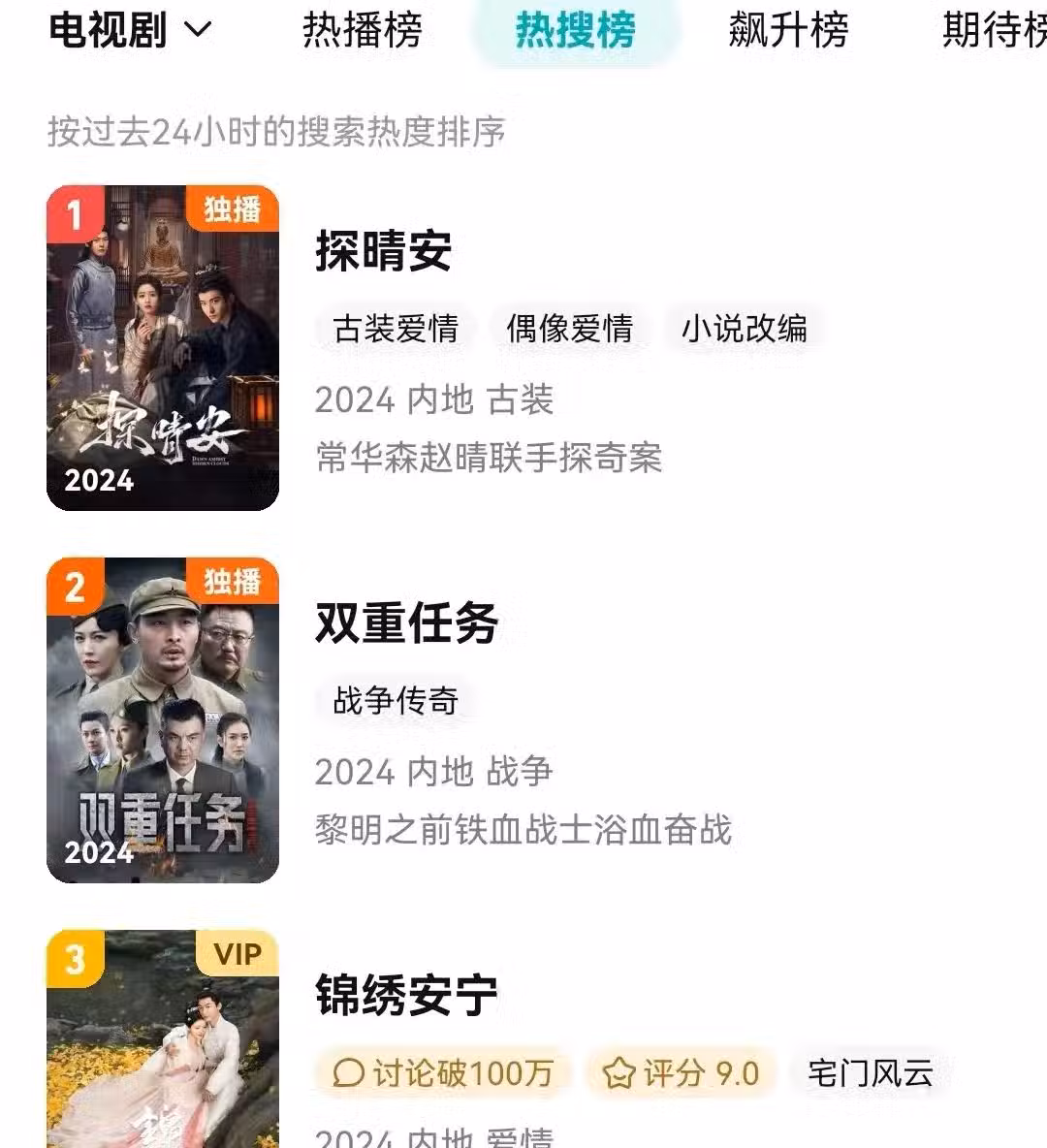Tap the 战争传奇 tag chip
The image size is (1047, 1148).
click(x=396, y=700)
